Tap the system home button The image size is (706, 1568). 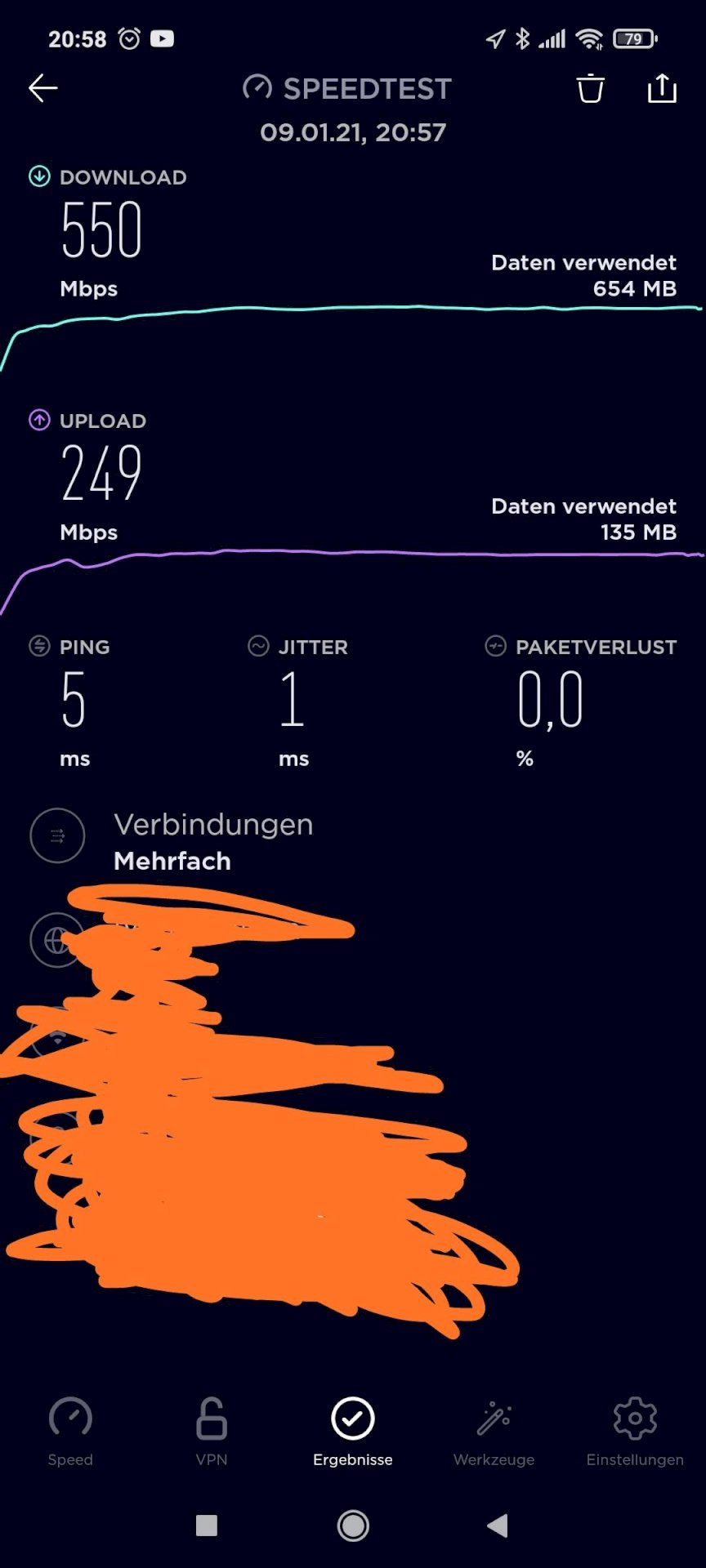[x=353, y=1526]
